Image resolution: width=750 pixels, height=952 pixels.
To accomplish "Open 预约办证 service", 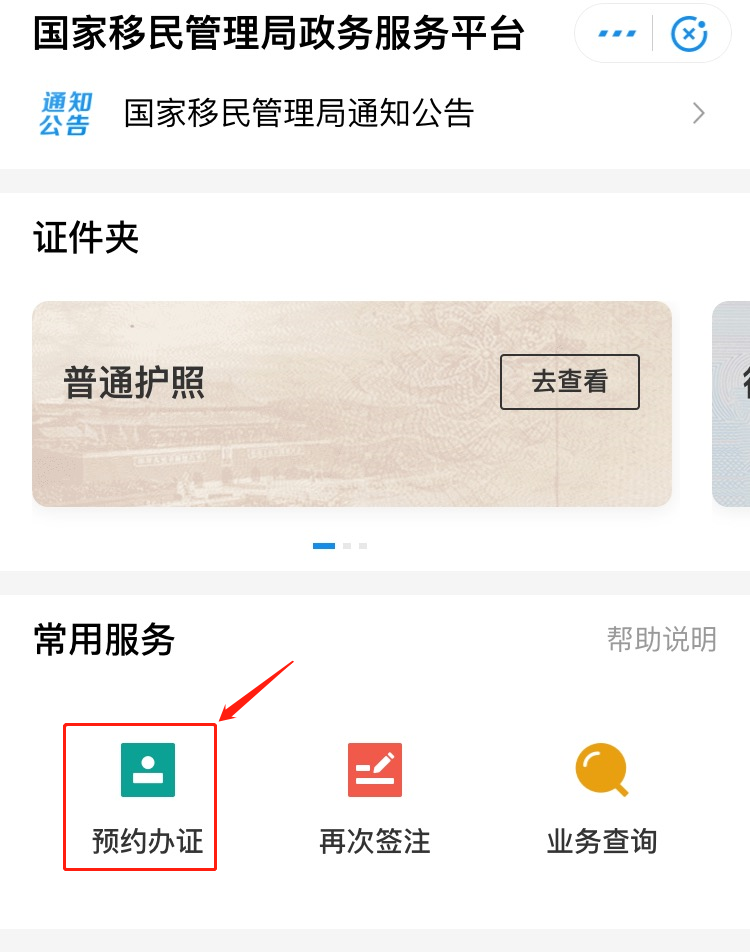I will pos(147,797).
